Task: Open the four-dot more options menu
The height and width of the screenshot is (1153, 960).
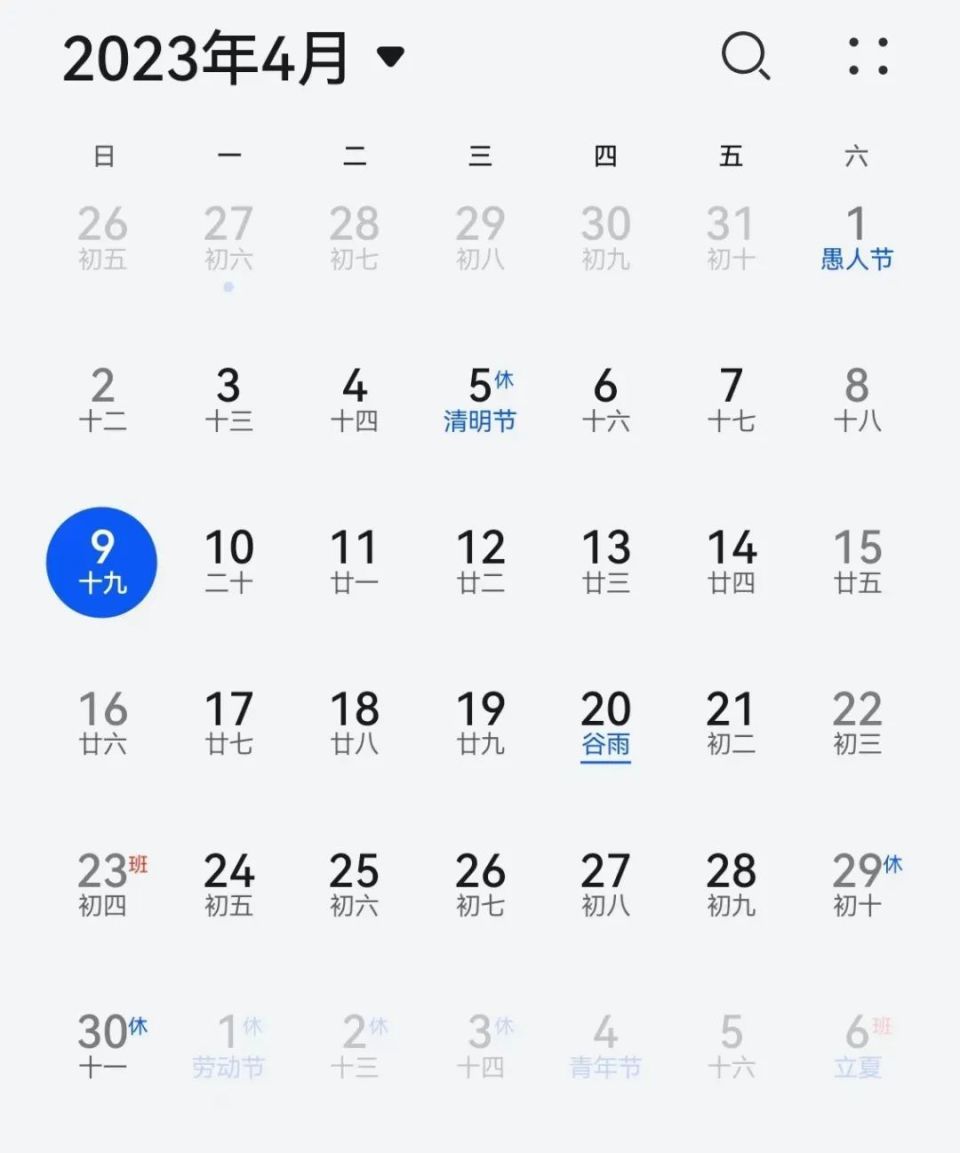Action: [x=868, y=56]
